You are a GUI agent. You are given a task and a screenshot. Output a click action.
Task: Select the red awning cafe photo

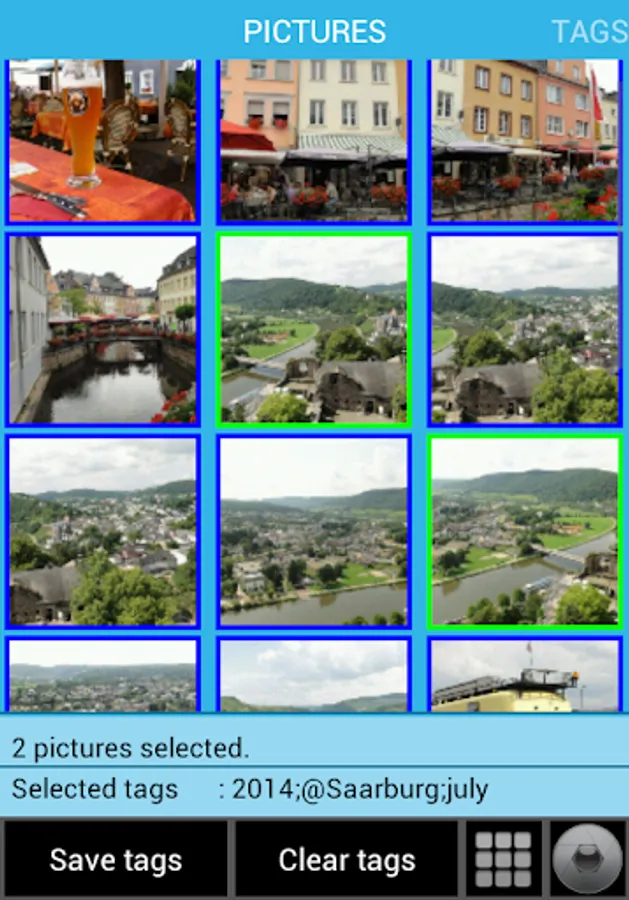314,141
